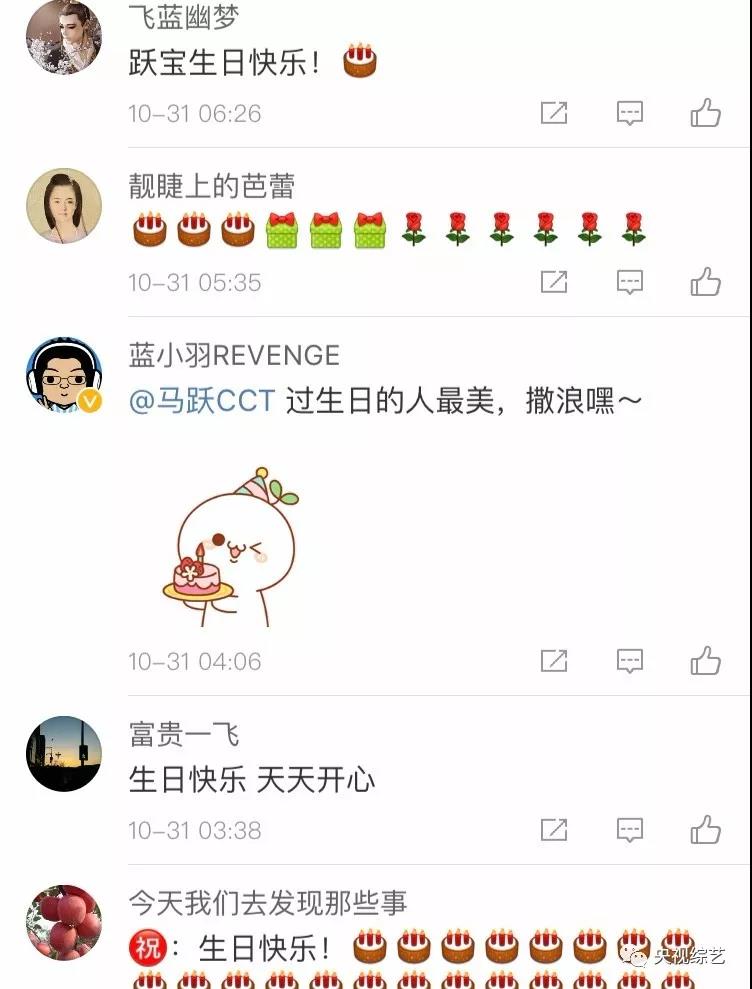Repost 飞蓝幽梦's comment

554,113
